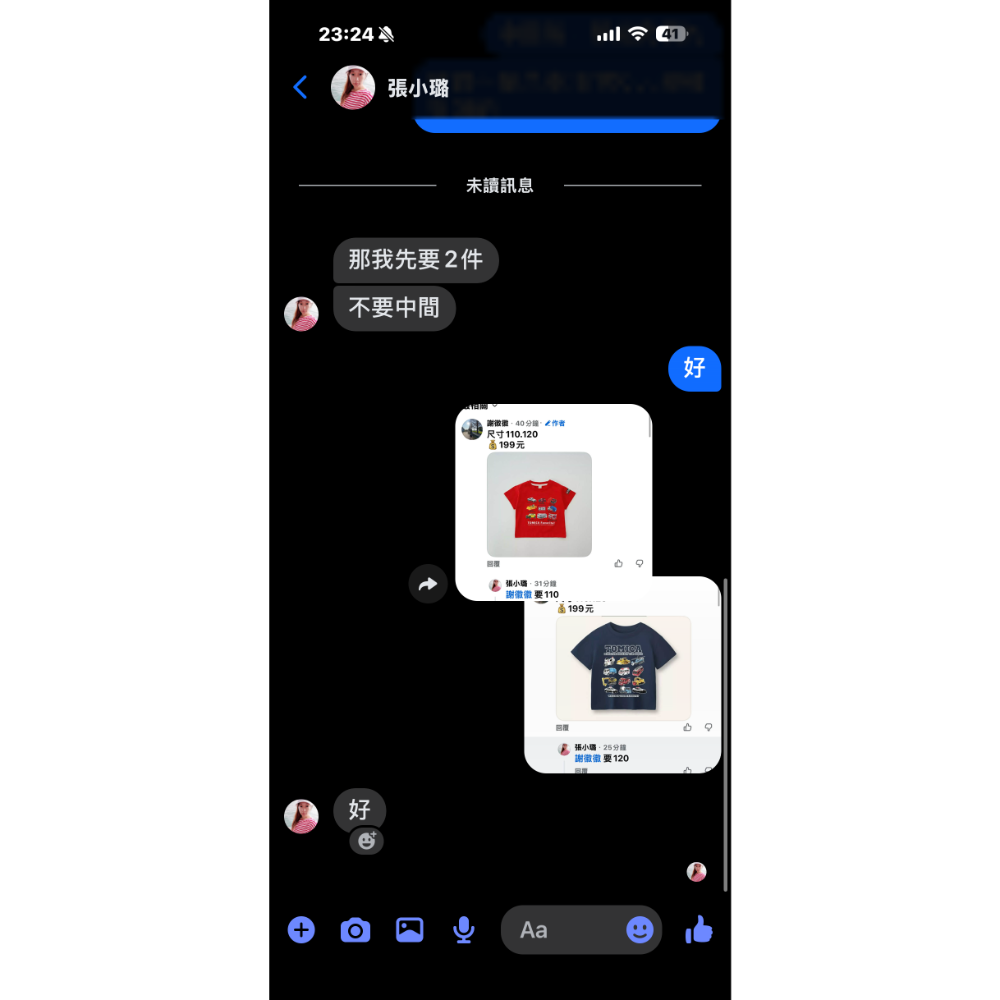Screen dimensions: 1000x1000
Task: Open the emoji picker in the input field
Action: point(640,930)
